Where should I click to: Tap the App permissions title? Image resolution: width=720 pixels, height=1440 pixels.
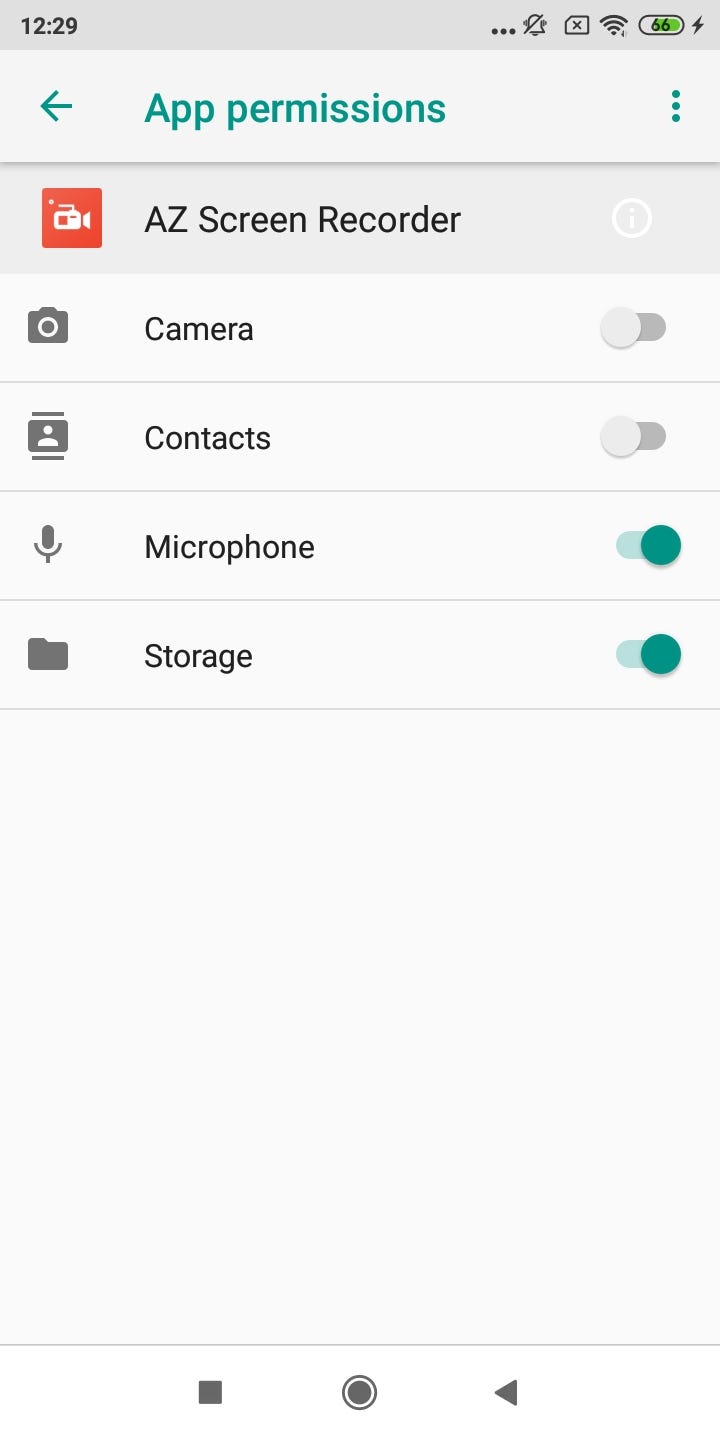click(x=295, y=107)
